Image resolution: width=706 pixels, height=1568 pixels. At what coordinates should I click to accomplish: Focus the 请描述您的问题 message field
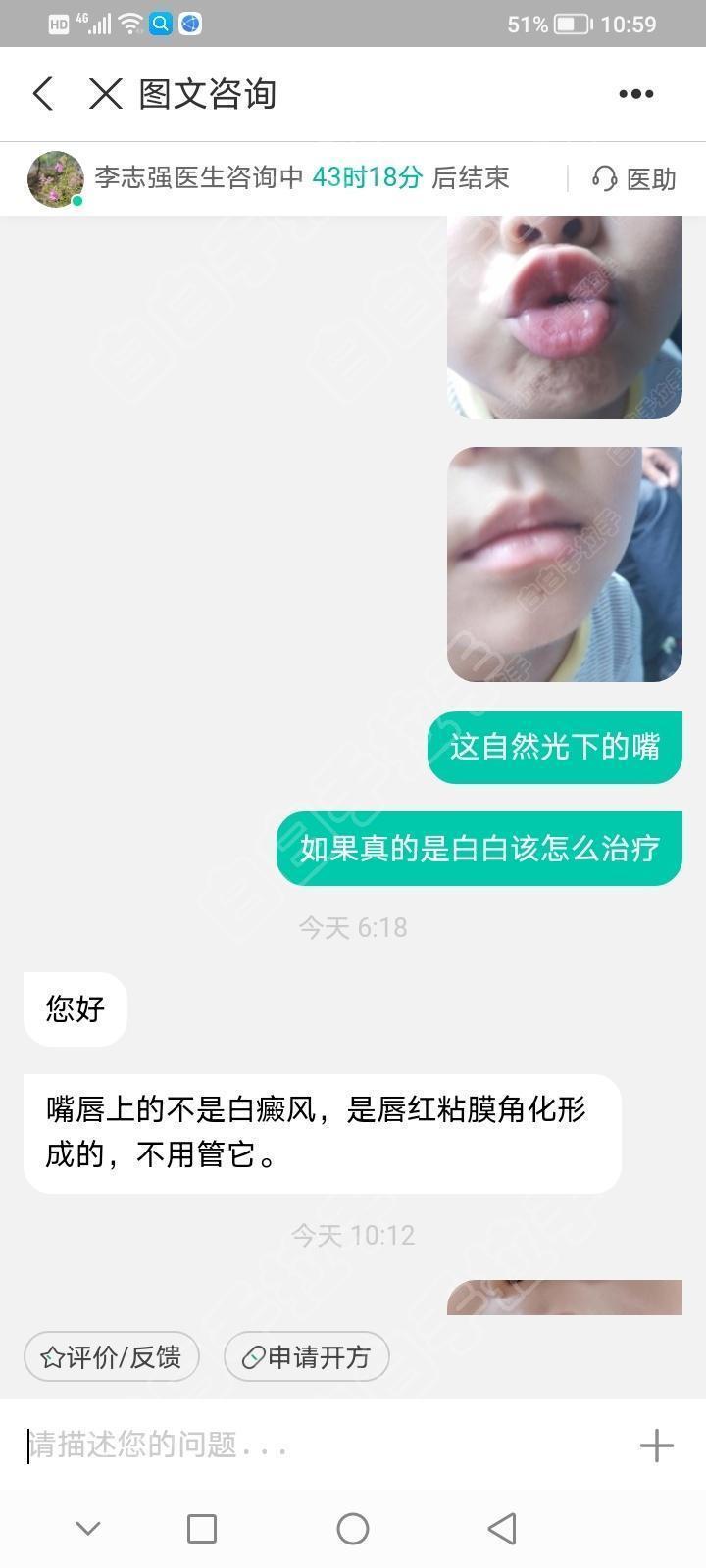pyautogui.click(x=314, y=1445)
